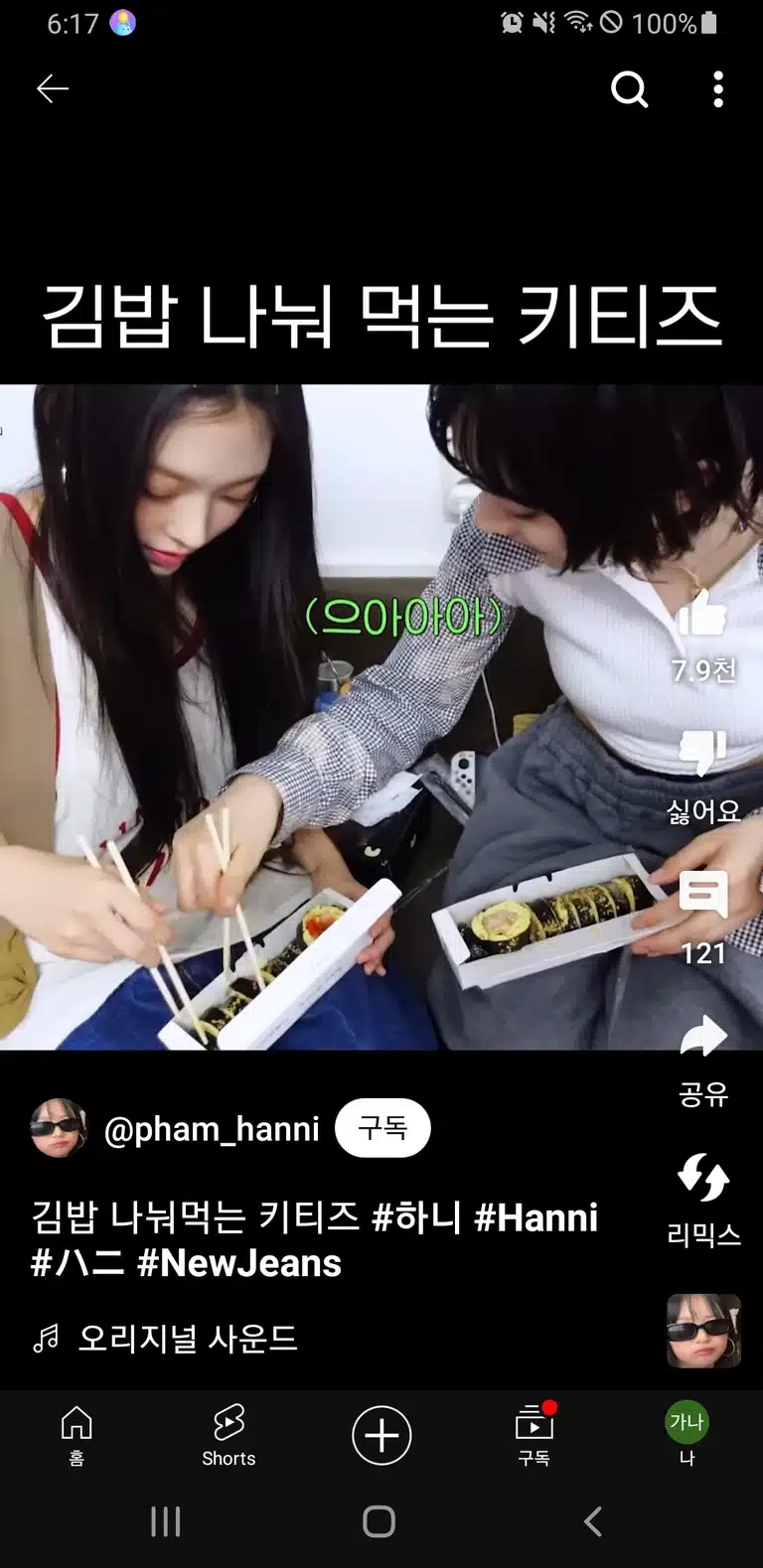Open 오리지널 사운드 audio page
Screen dimensions: 763x1568
(188, 1339)
